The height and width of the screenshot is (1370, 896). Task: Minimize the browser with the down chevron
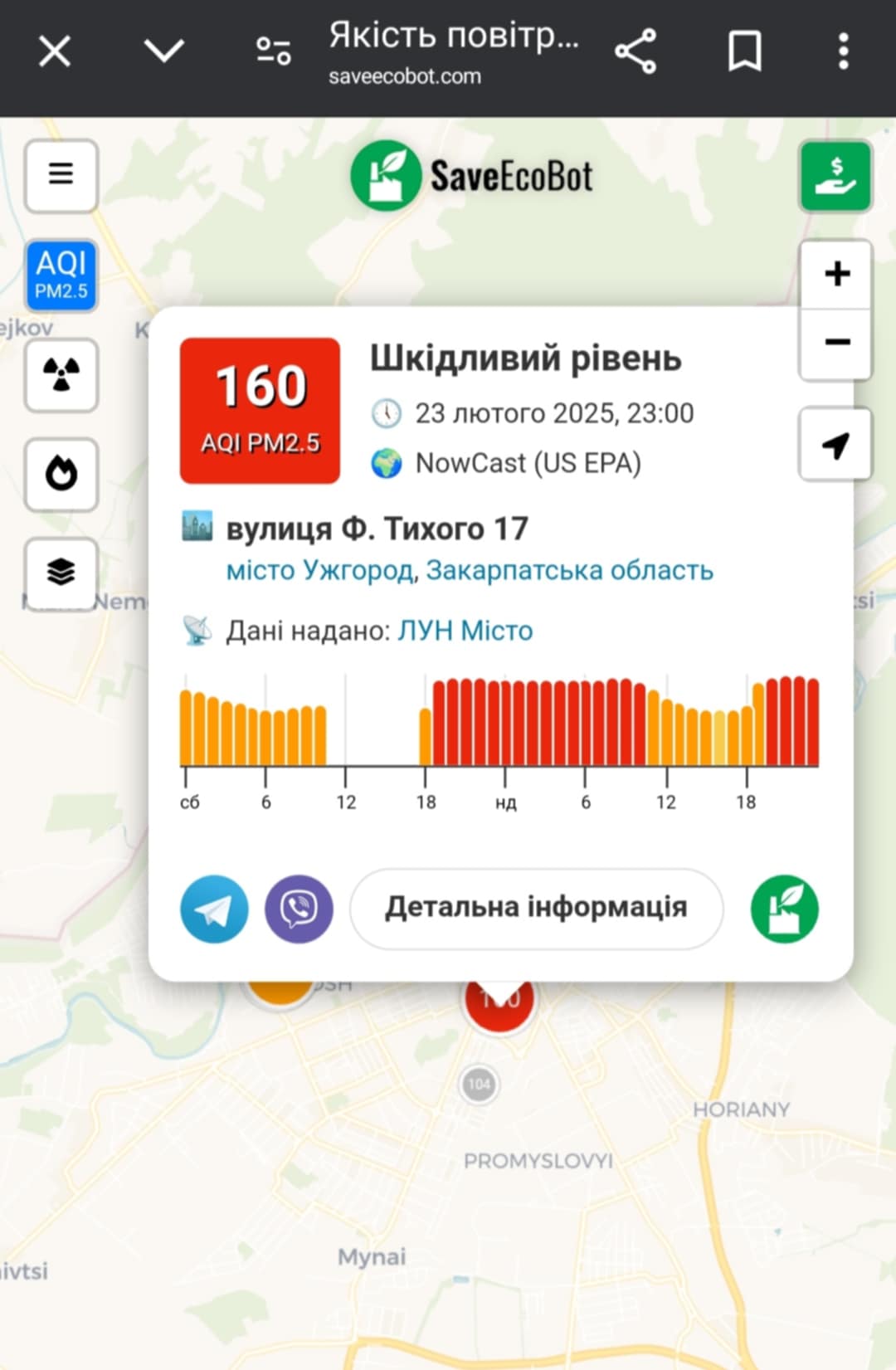click(x=163, y=51)
